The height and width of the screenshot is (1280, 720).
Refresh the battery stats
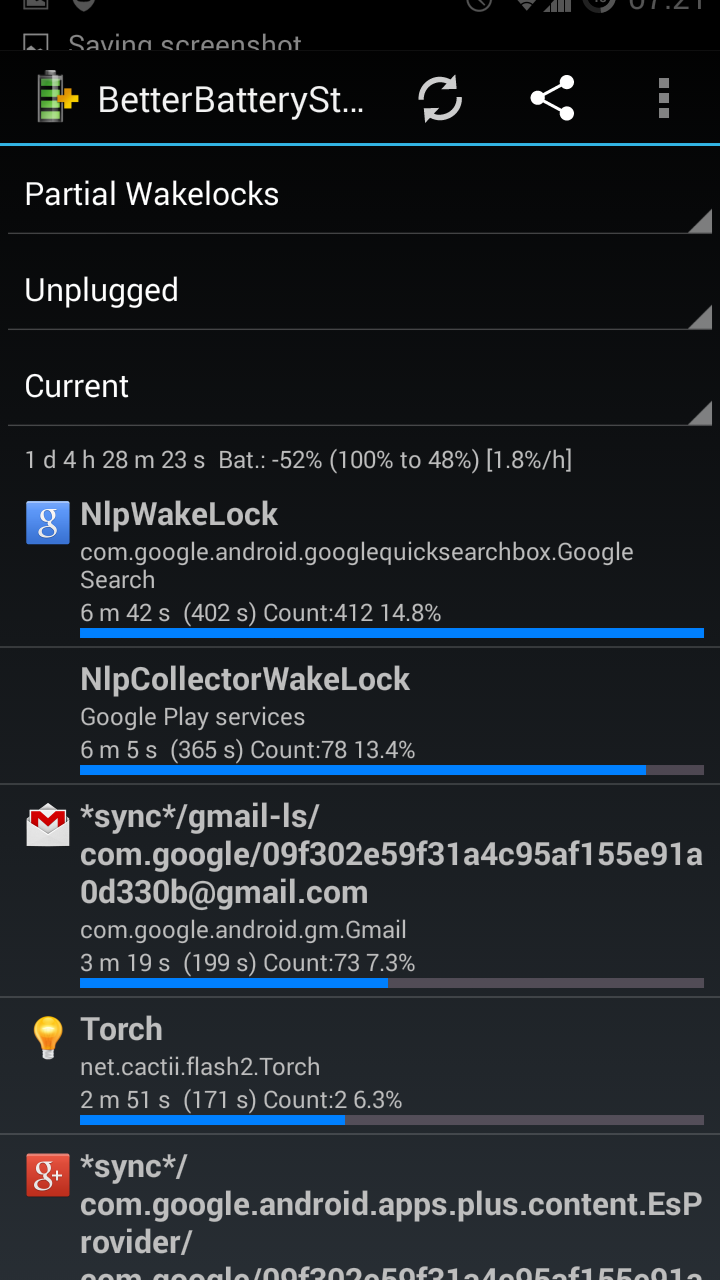[x=440, y=99]
